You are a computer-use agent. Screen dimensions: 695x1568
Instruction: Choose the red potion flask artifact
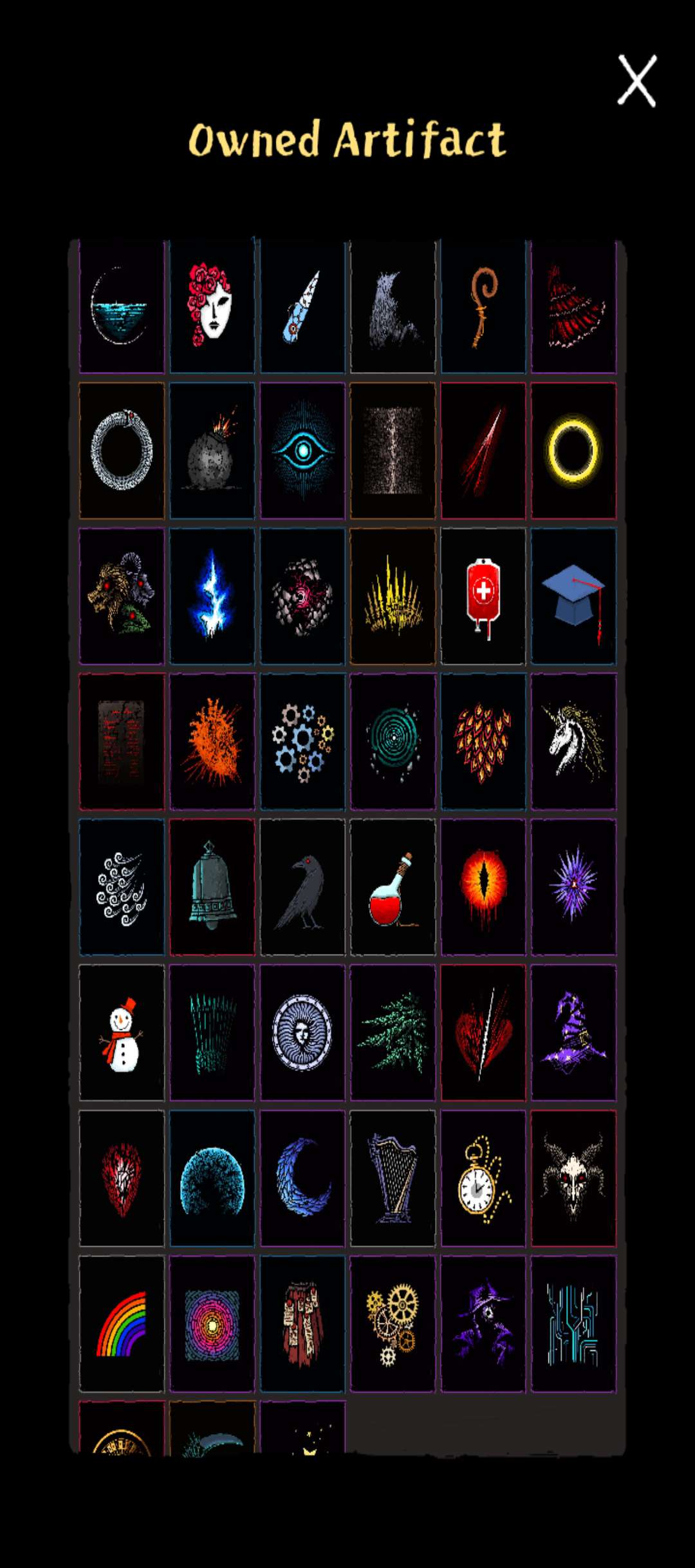(x=393, y=887)
